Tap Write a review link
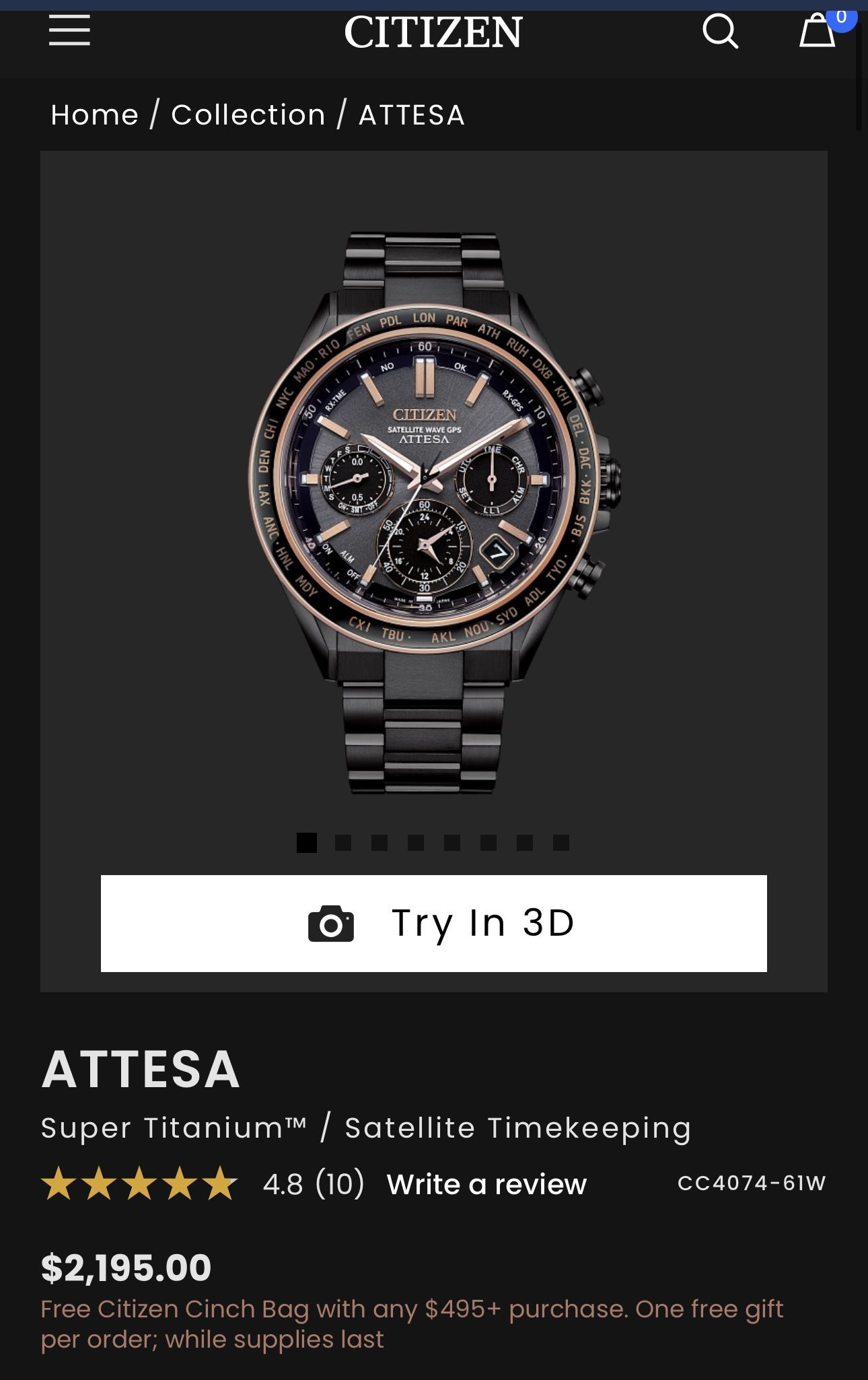The height and width of the screenshot is (1380, 868). 486,1184
